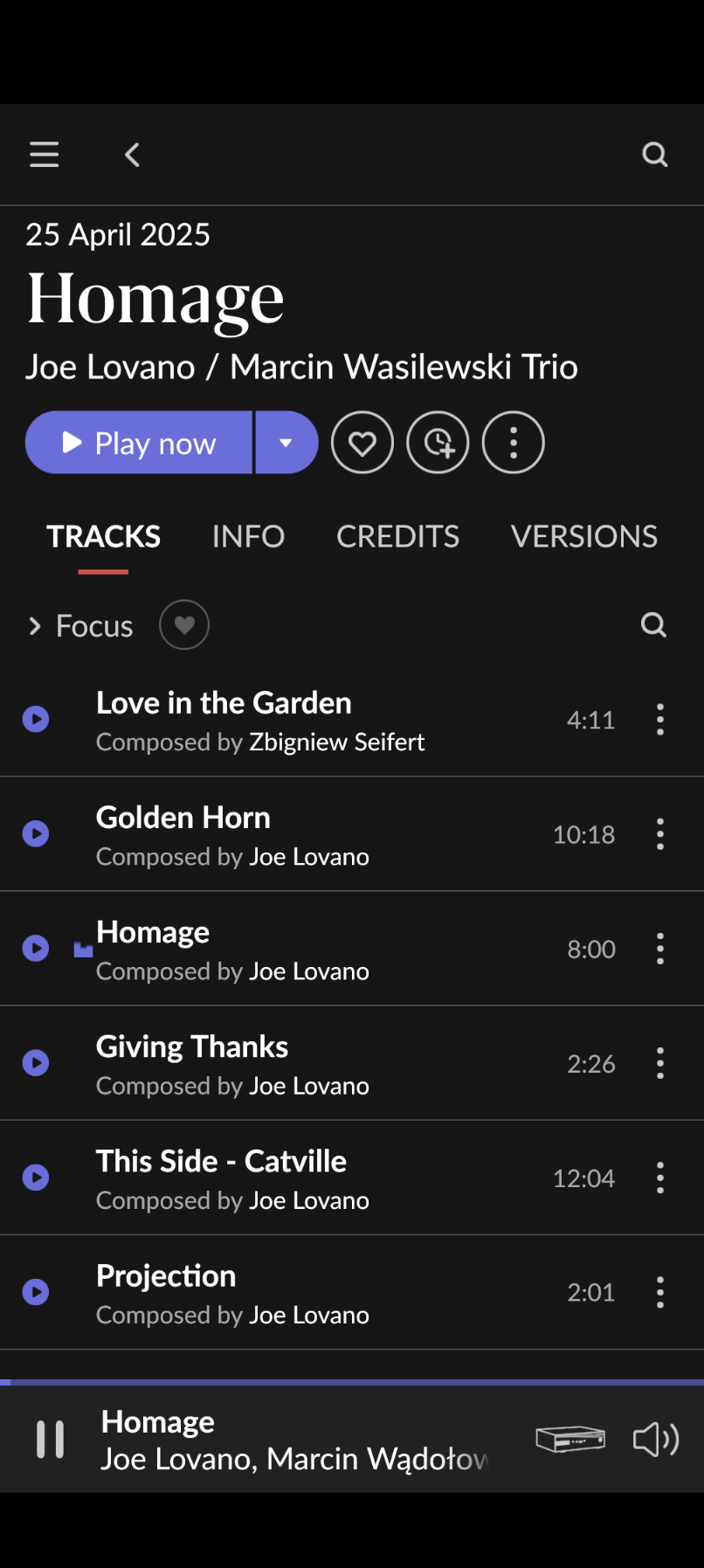Open options for Golden Horn
This screenshot has height=1568, width=704.
click(x=660, y=834)
